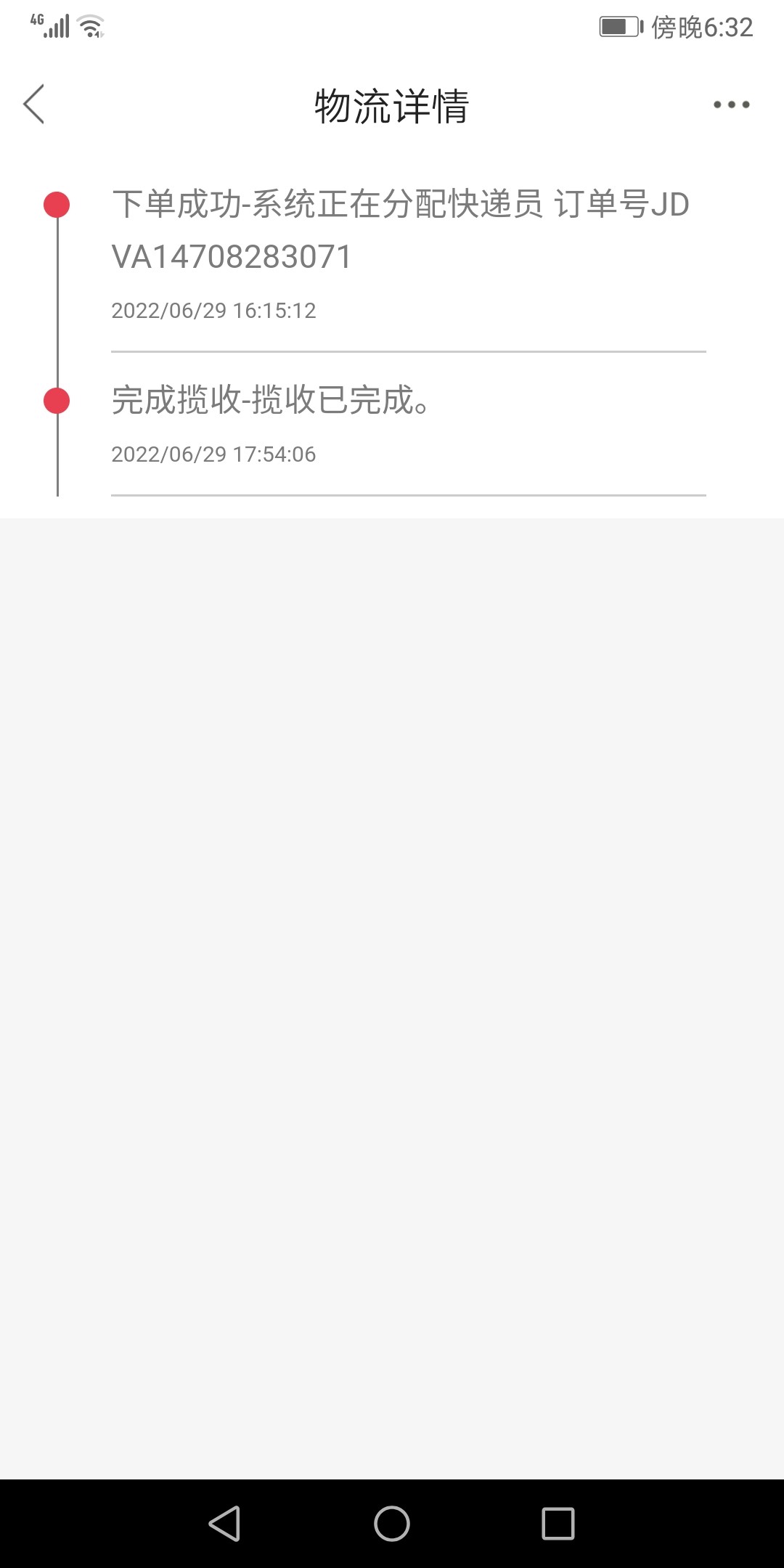Open the recent apps square button
Viewport: 784px width, 1568px height.
pos(558,1523)
